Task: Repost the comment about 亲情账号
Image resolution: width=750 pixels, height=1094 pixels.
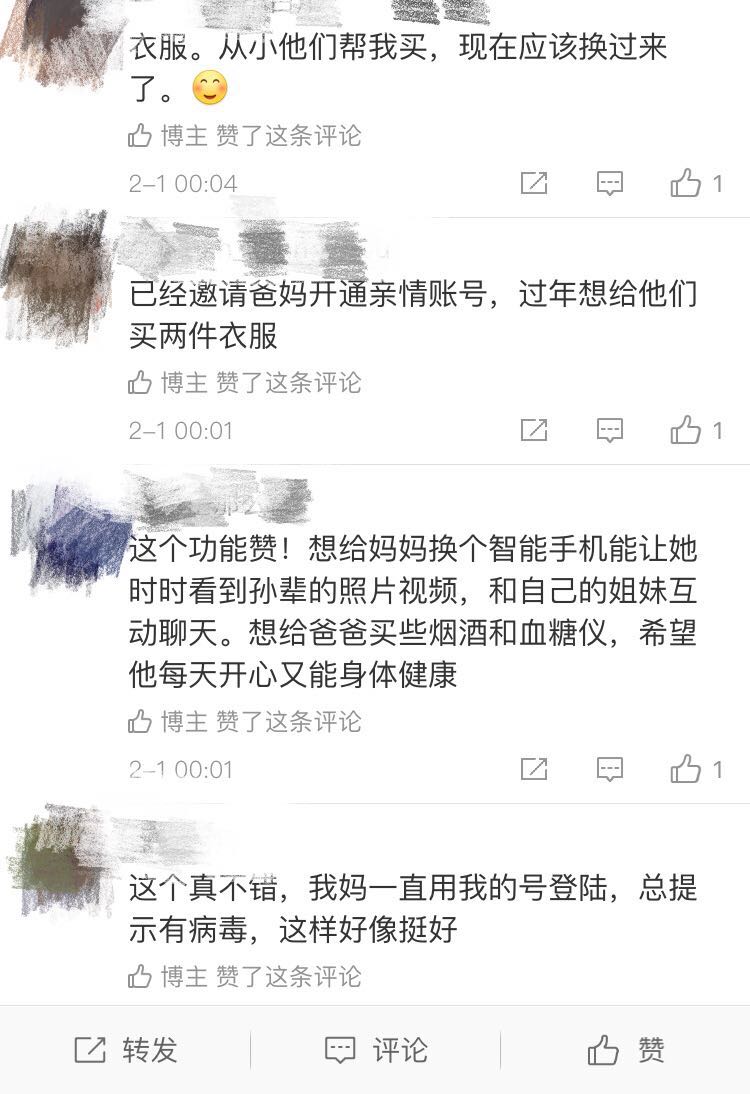Action: point(534,430)
